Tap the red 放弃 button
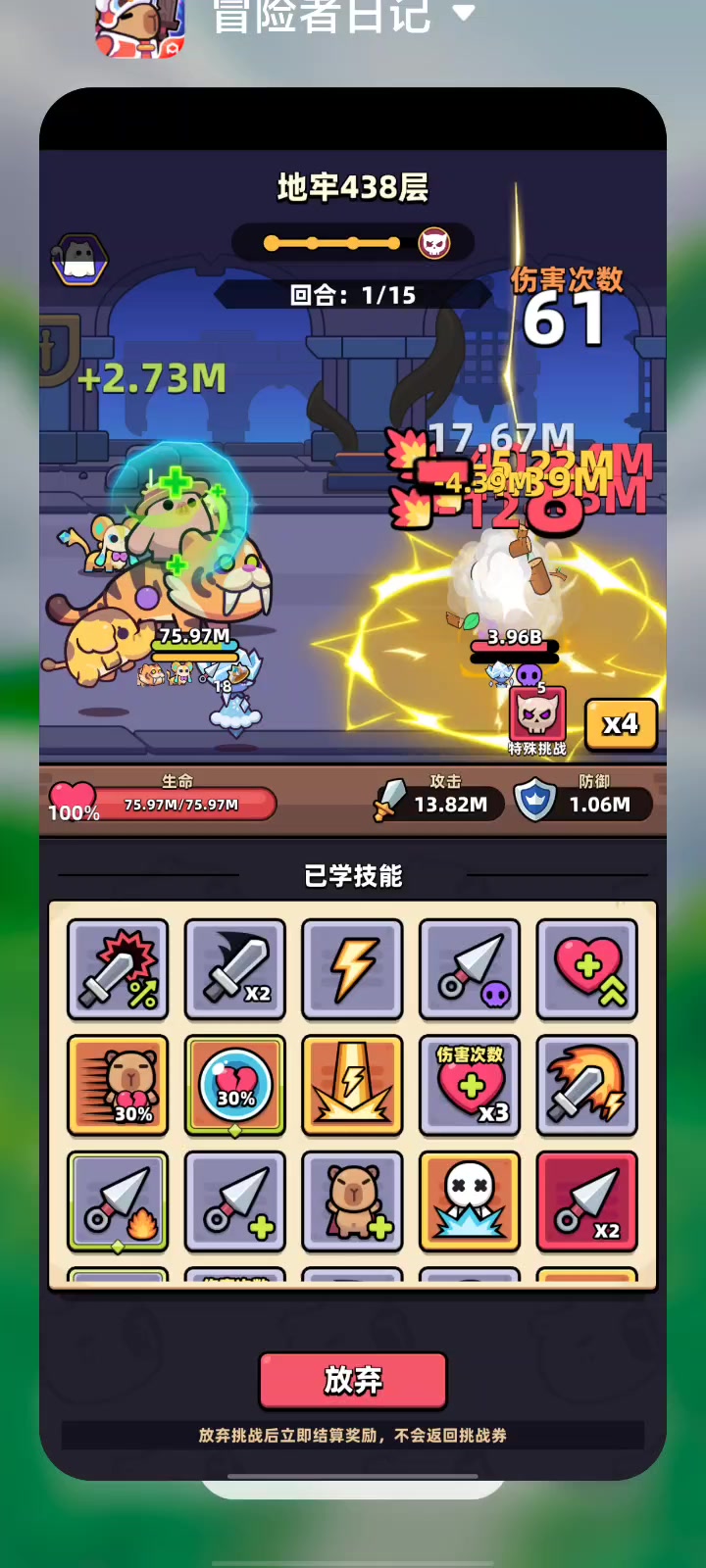 pos(353,1380)
